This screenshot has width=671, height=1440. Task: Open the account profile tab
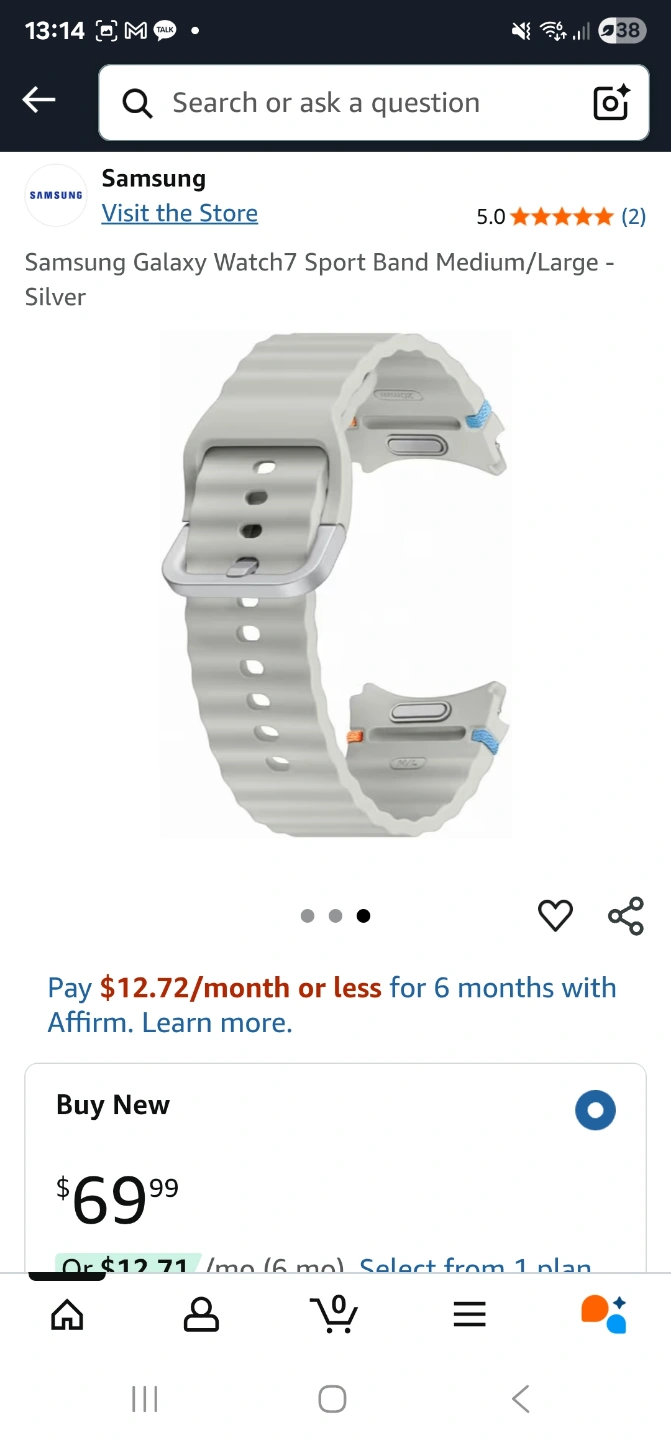click(201, 1313)
